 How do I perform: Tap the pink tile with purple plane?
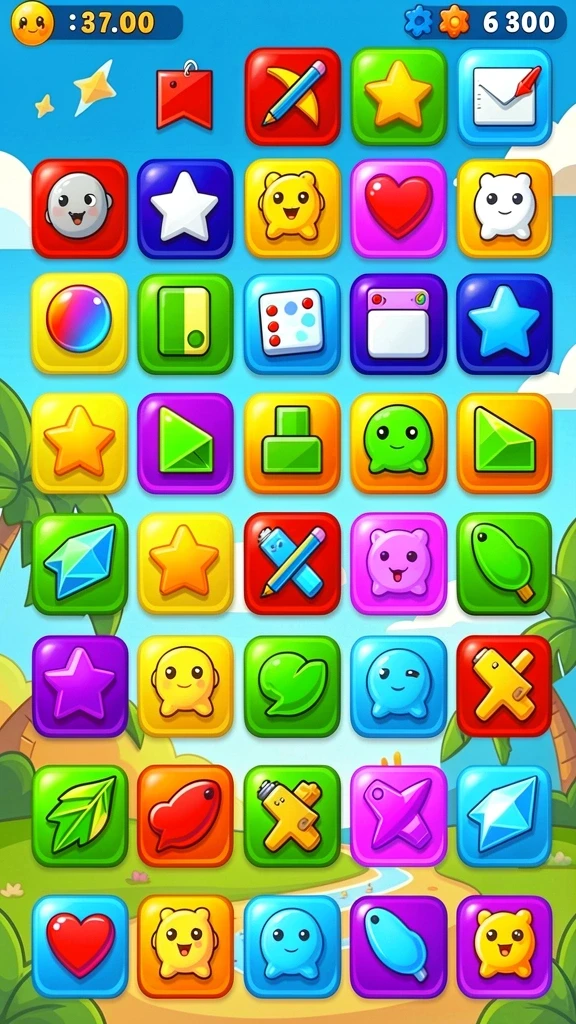tap(398, 816)
